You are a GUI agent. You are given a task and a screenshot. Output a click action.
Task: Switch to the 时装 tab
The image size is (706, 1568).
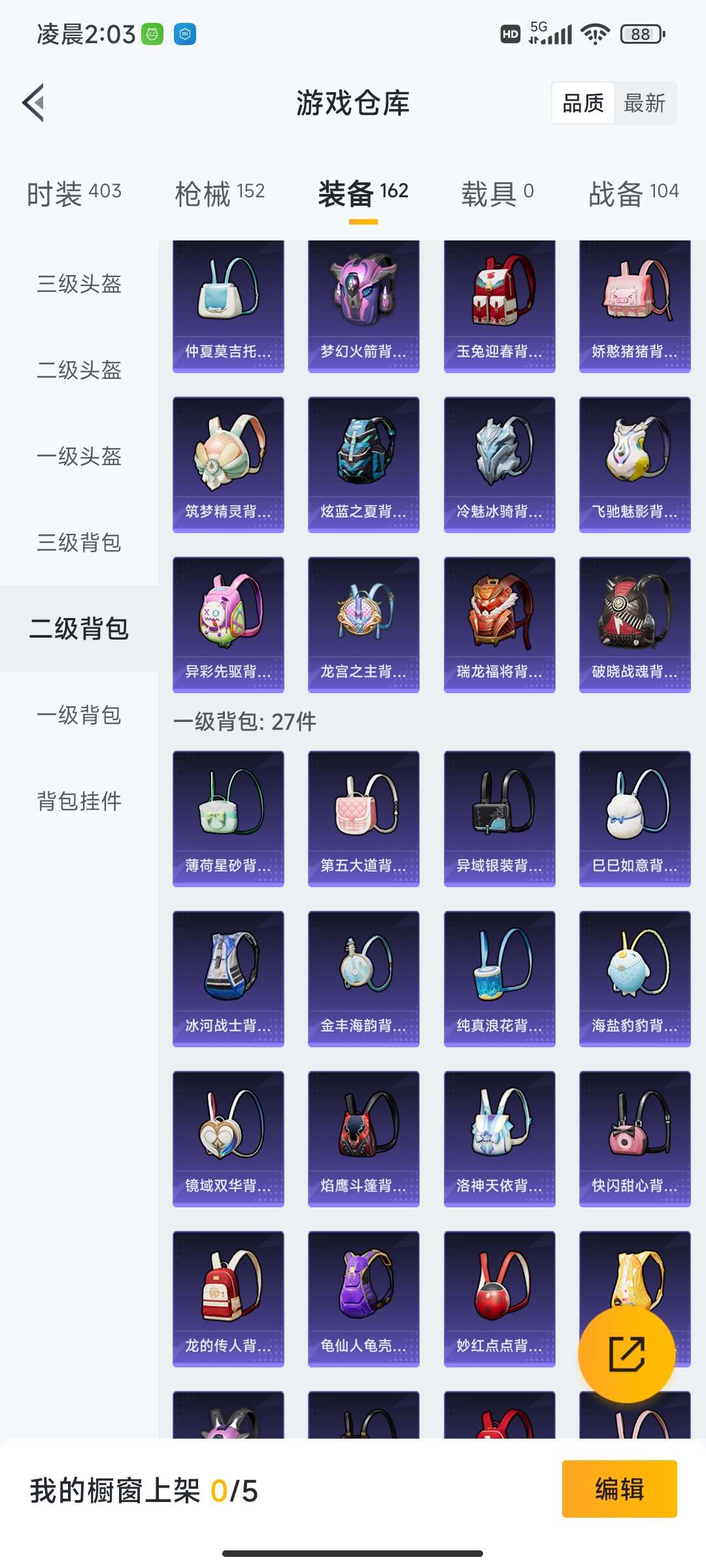pos(74,193)
